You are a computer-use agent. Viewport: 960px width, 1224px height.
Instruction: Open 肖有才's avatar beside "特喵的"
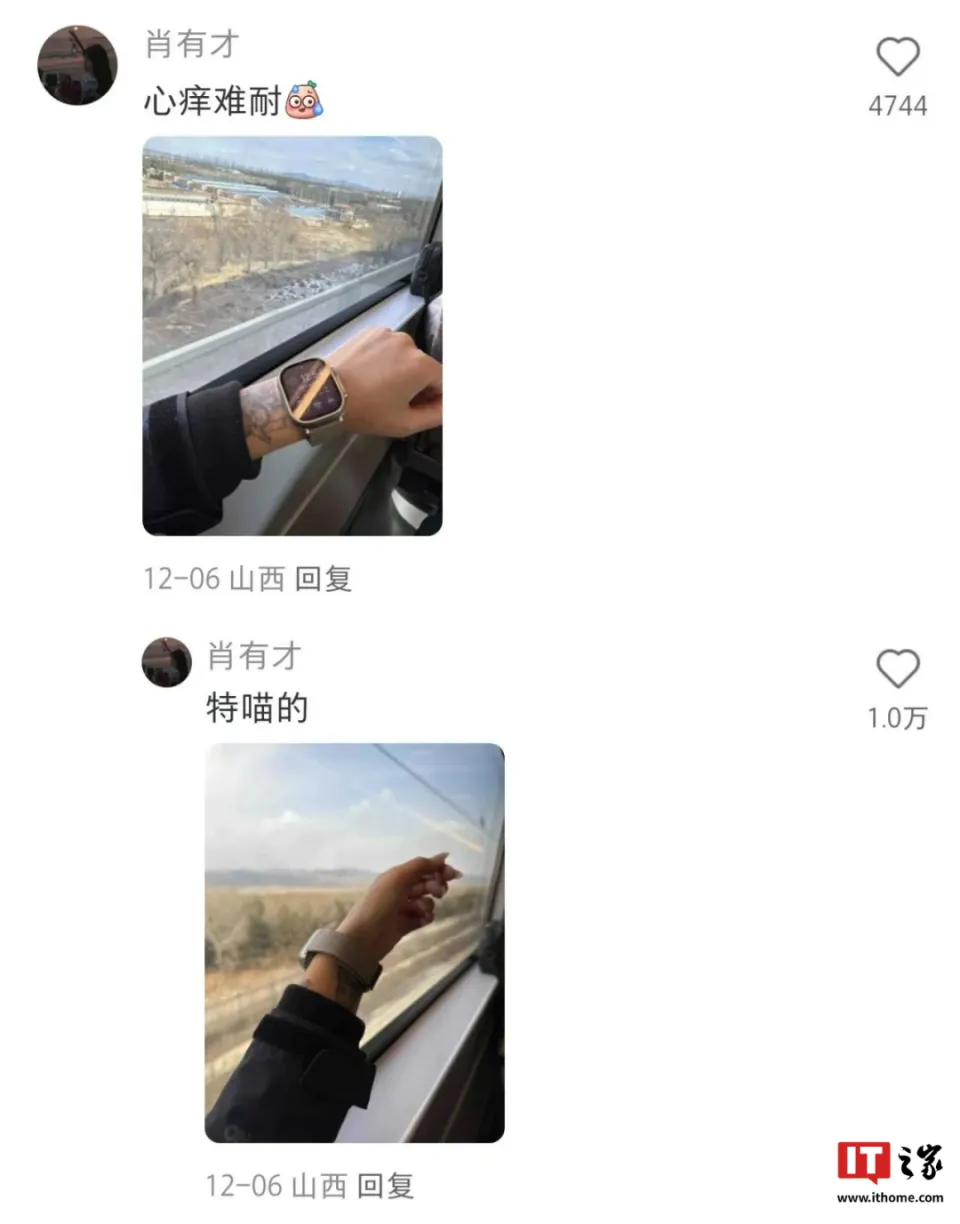click(166, 662)
